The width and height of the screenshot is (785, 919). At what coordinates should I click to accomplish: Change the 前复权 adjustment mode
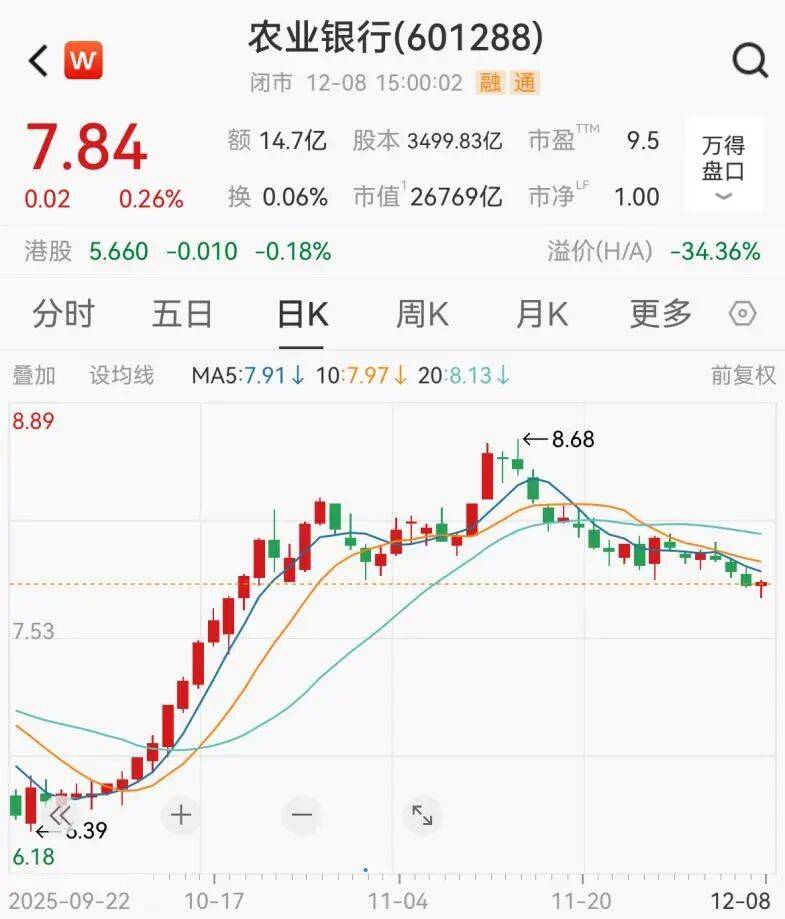click(x=743, y=376)
